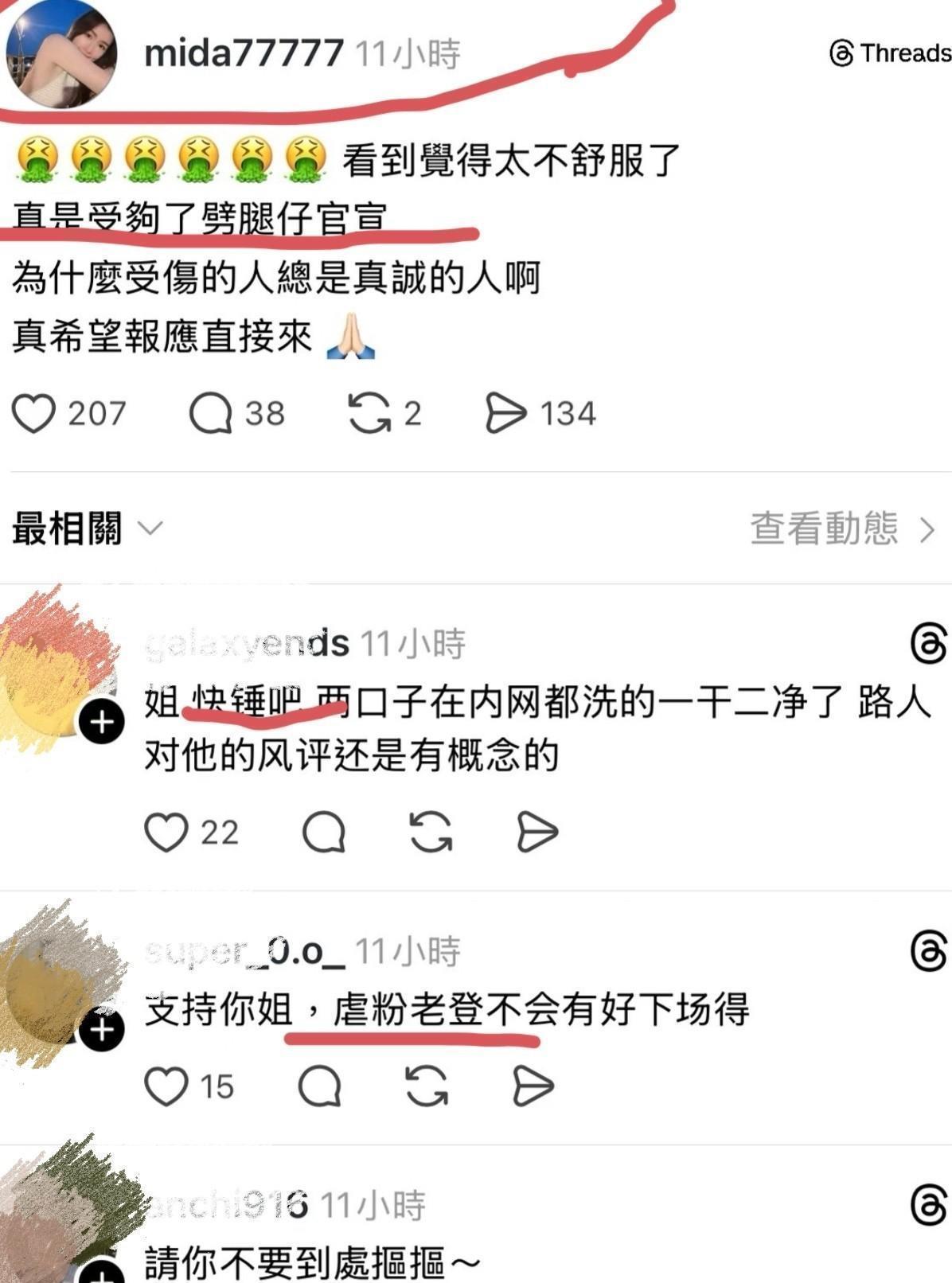Viewport: 952px width, 1283px height.
Task: Follow super_0.o_ via the plus badge
Action: click(x=101, y=1029)
